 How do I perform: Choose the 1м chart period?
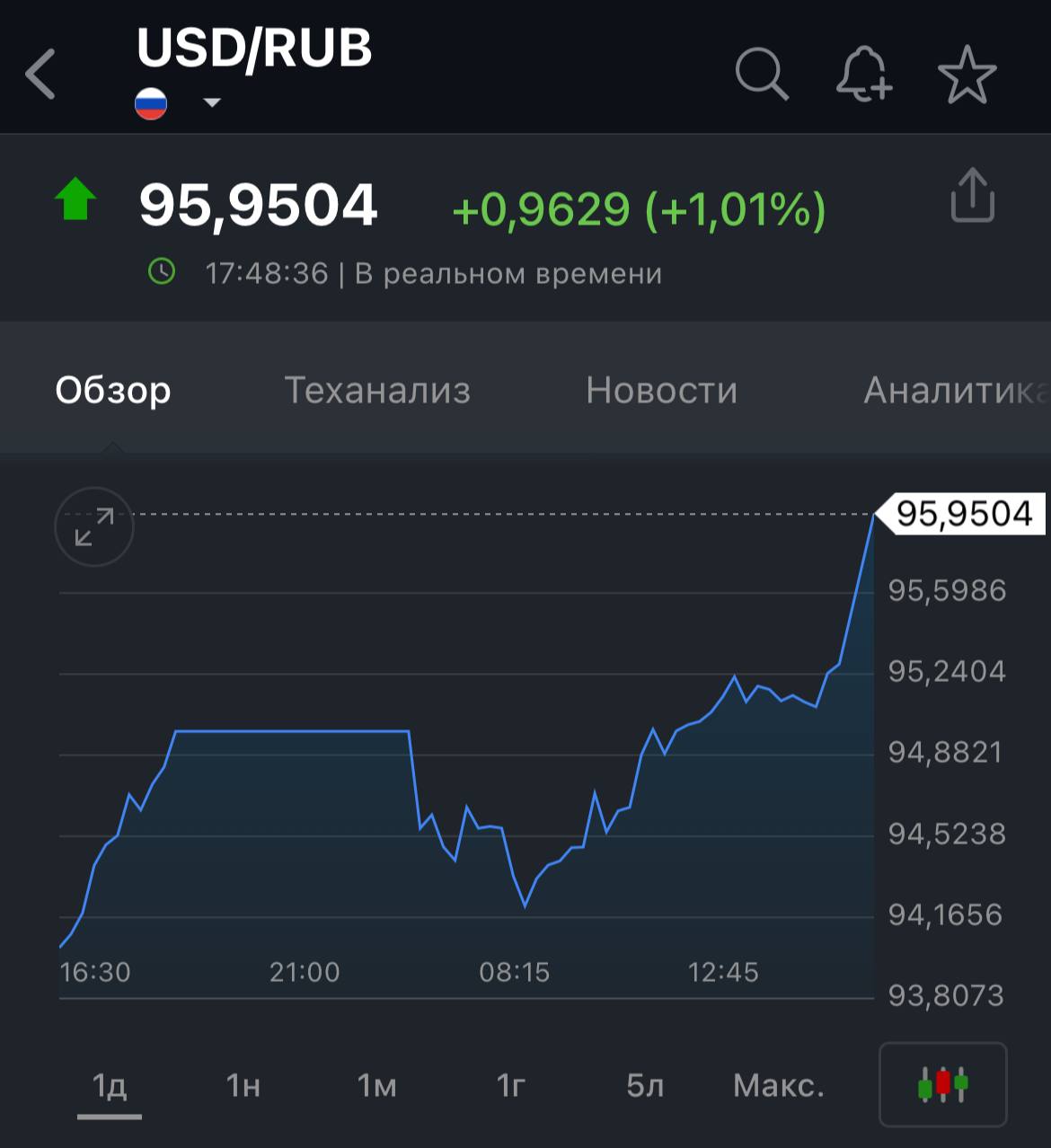pyautogui.click(x=376, y=1086)
